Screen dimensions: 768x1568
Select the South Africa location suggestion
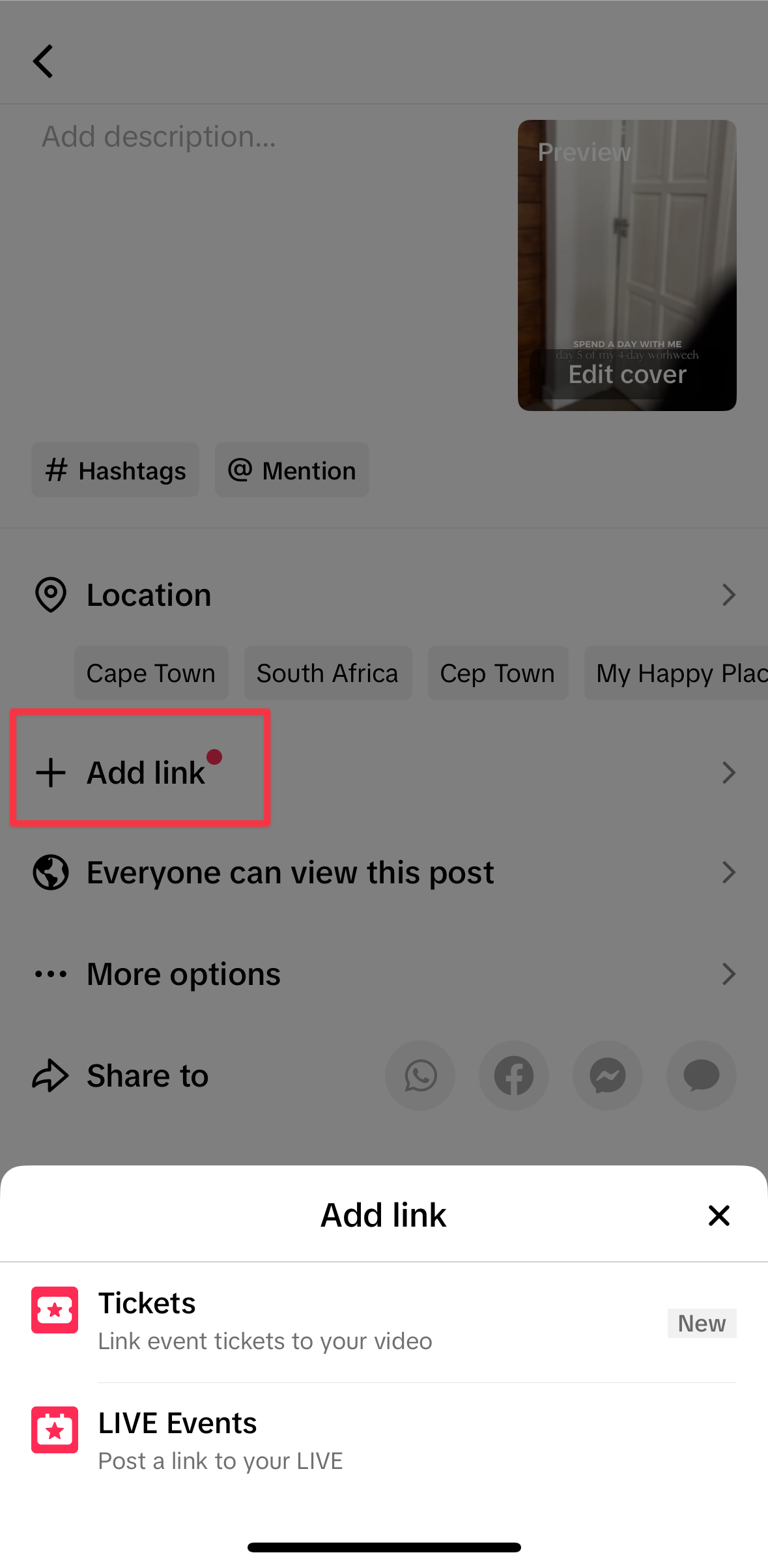[x=328, y=673]
